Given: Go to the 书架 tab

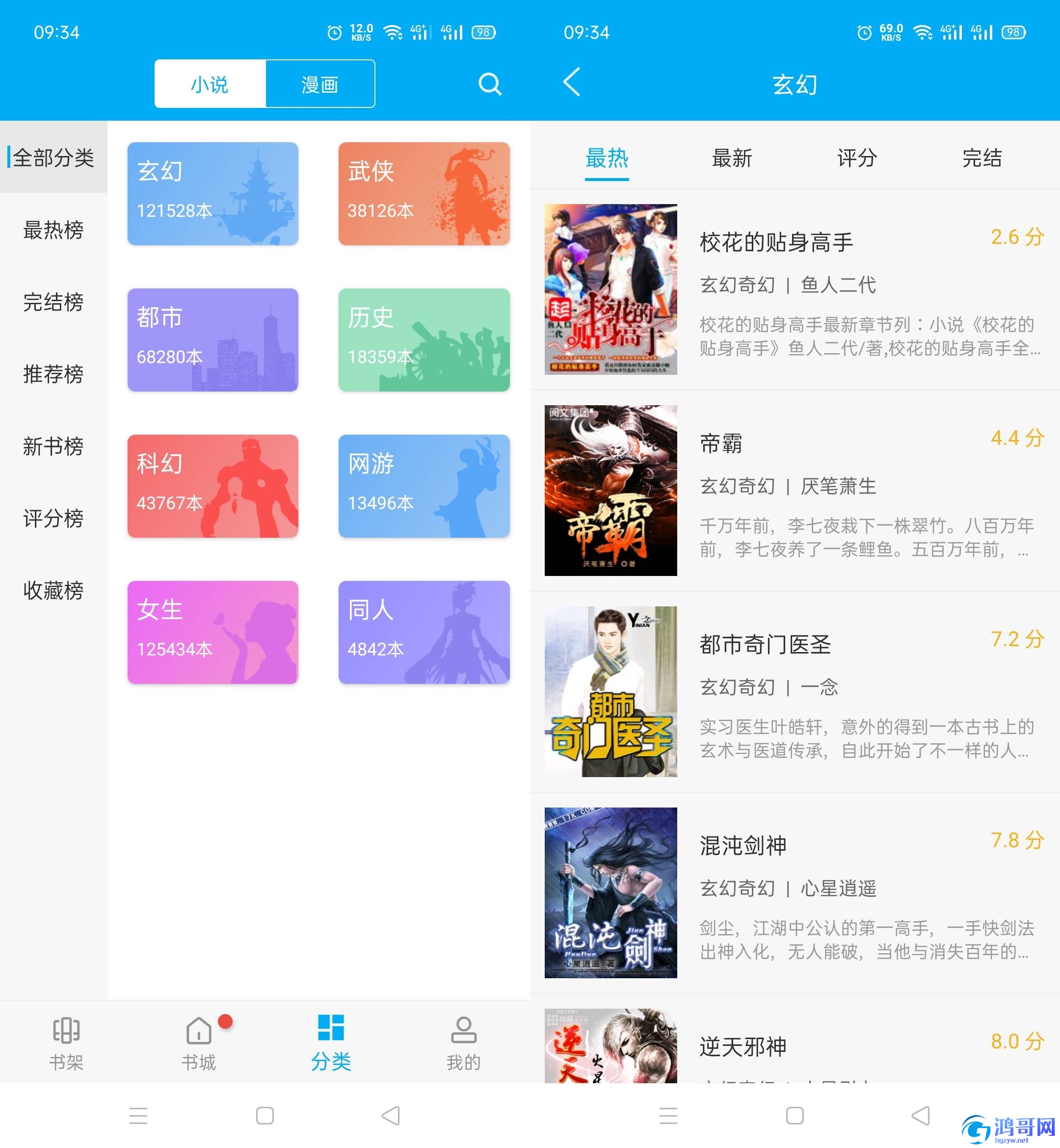Looking at the screenshot, I should tap(66, 1044).
